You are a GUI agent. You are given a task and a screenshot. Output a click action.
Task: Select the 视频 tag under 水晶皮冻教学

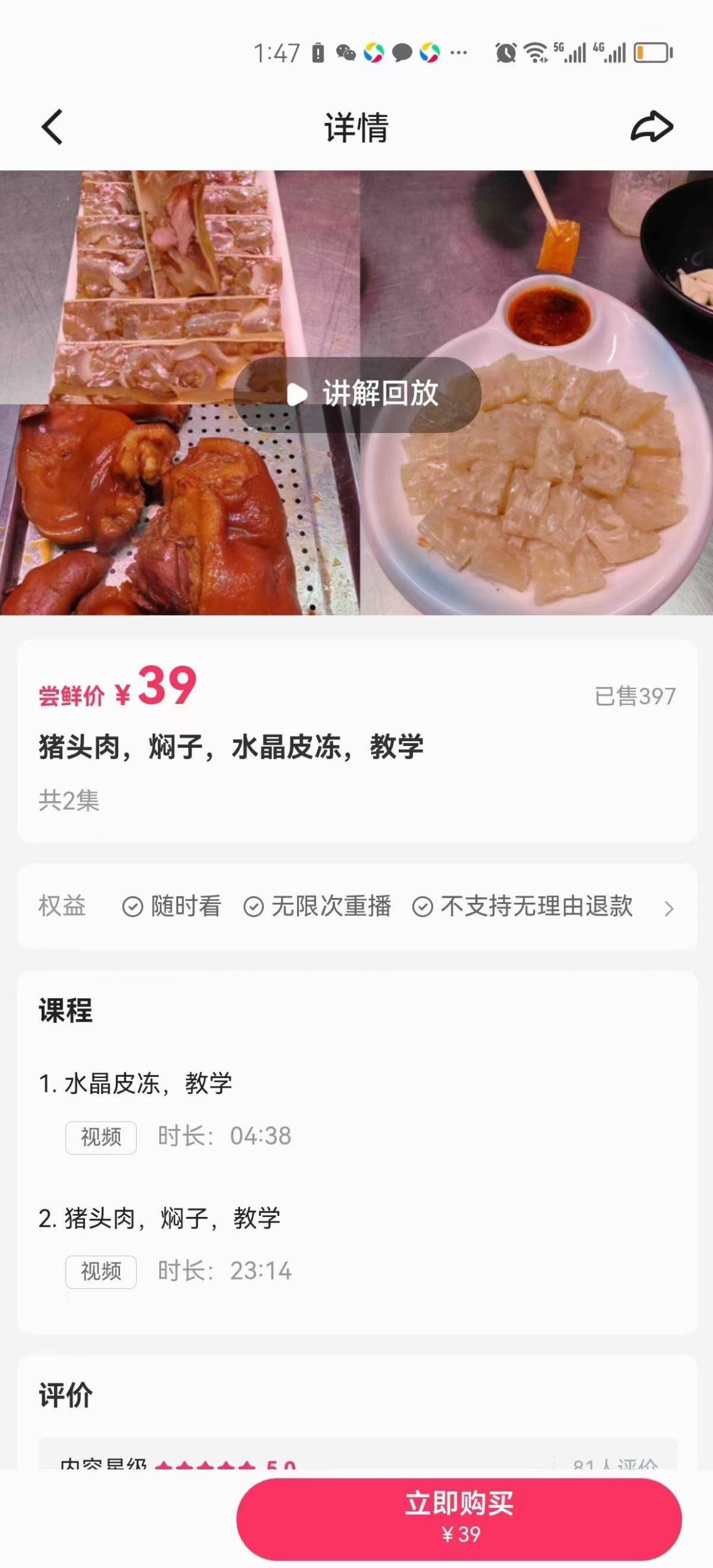pyautogui.click(x=100, y=1137)
